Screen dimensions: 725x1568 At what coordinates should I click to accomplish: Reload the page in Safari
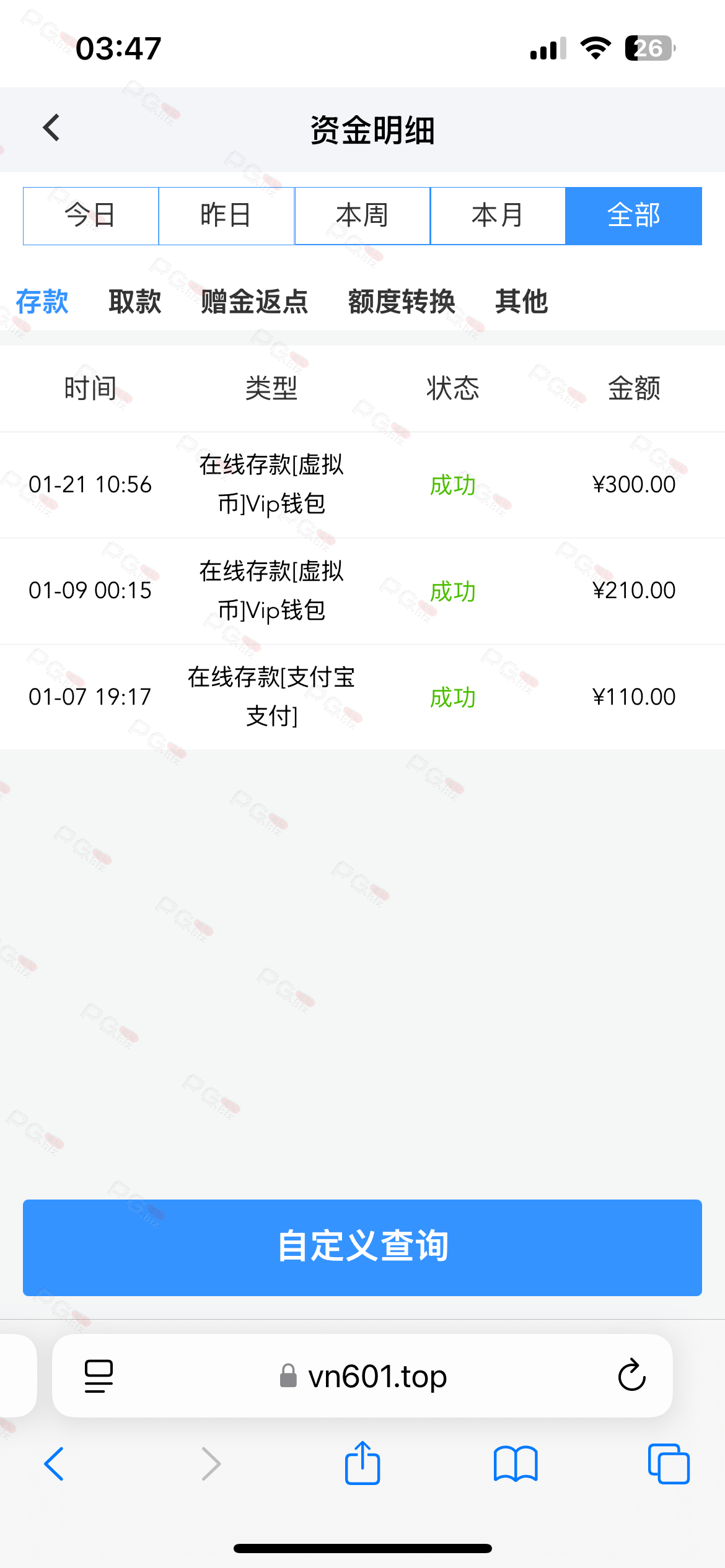(631, 1375)
